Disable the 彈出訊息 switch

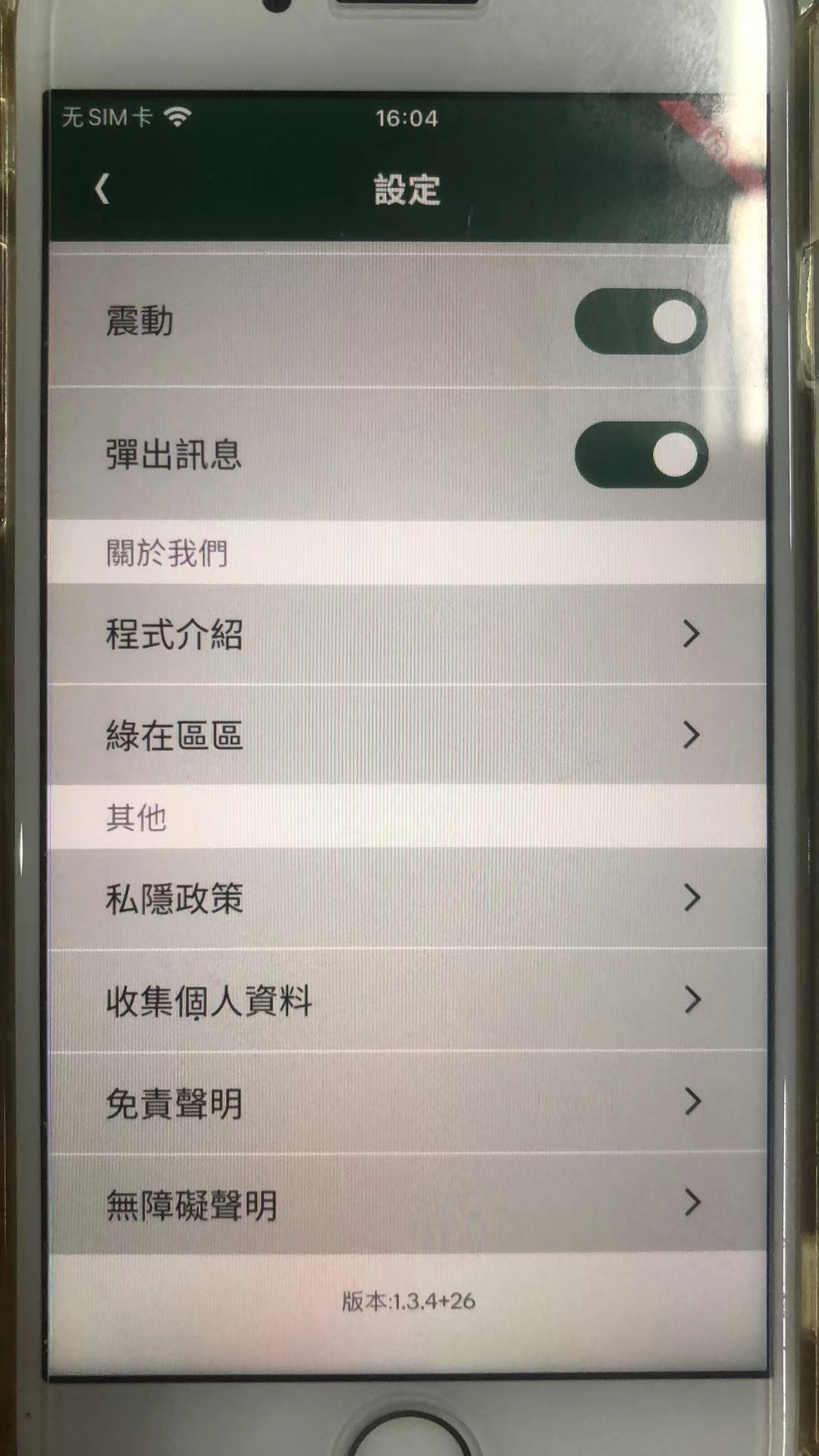point(641,455)
